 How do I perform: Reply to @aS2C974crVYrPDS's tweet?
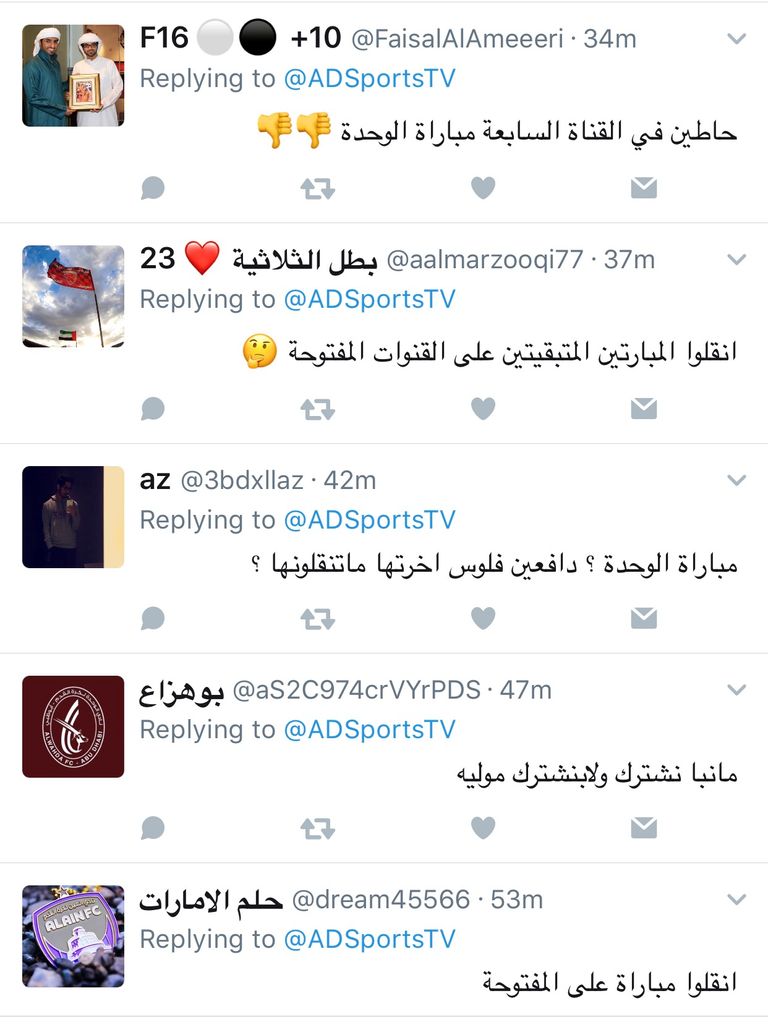coord(151,828)
